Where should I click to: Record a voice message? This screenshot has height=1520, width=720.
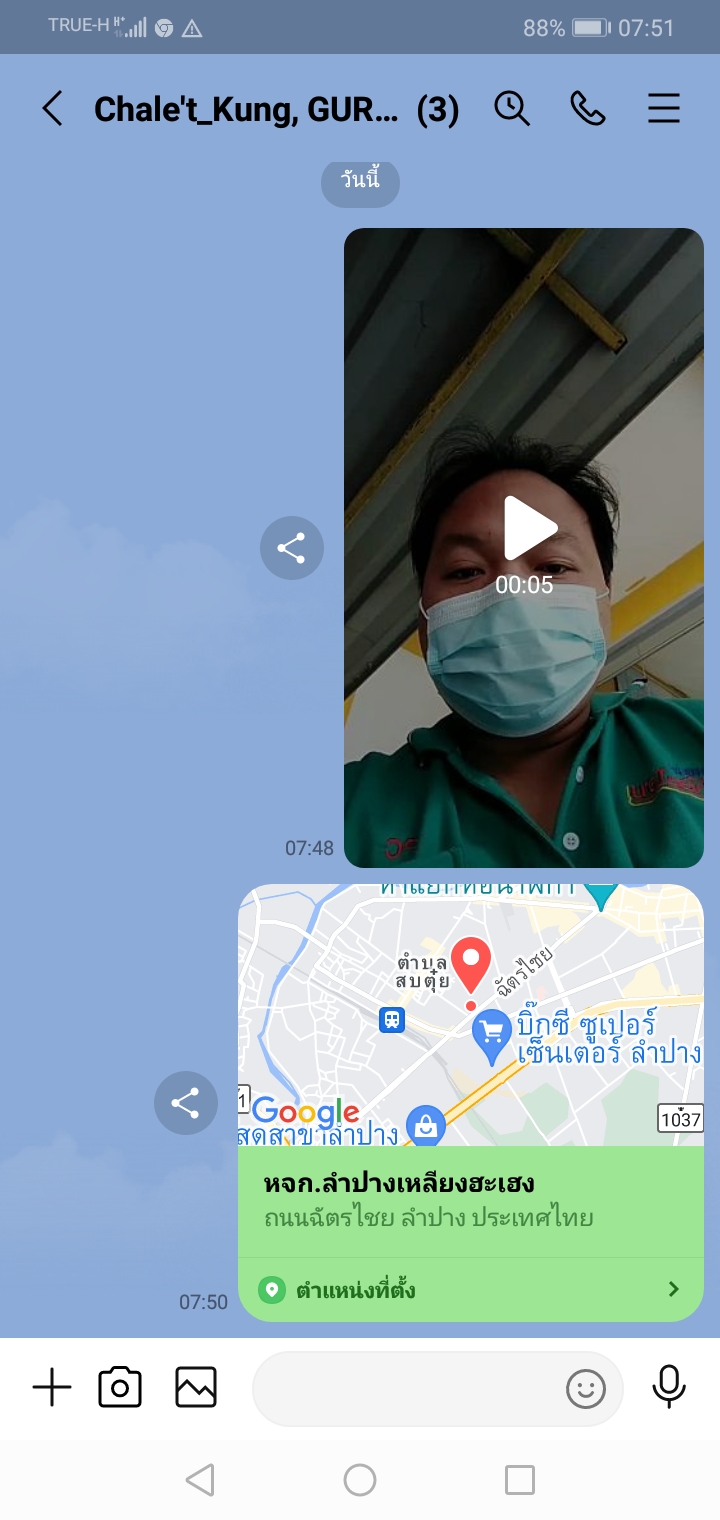coord(669,1386)
